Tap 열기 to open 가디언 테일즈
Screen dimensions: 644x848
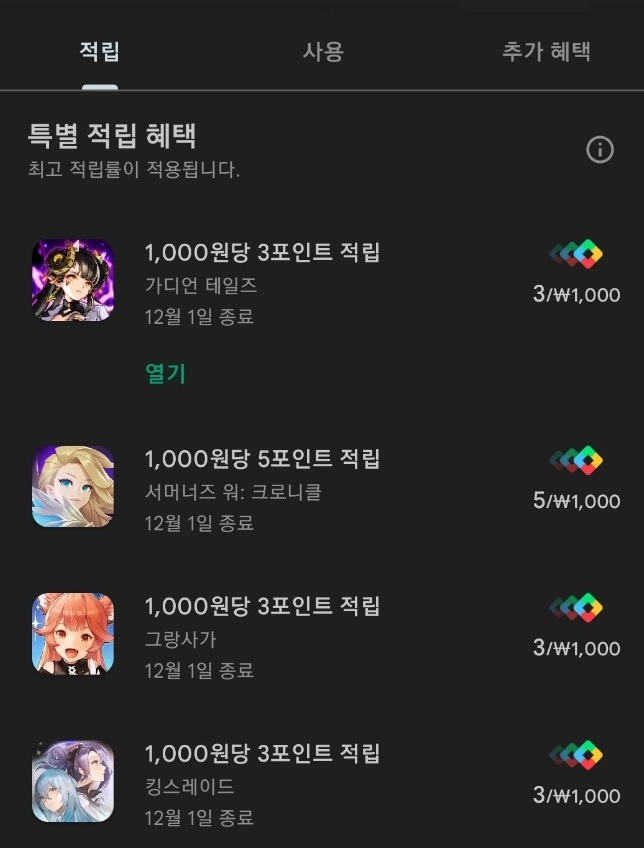click(x=165, y=374)
